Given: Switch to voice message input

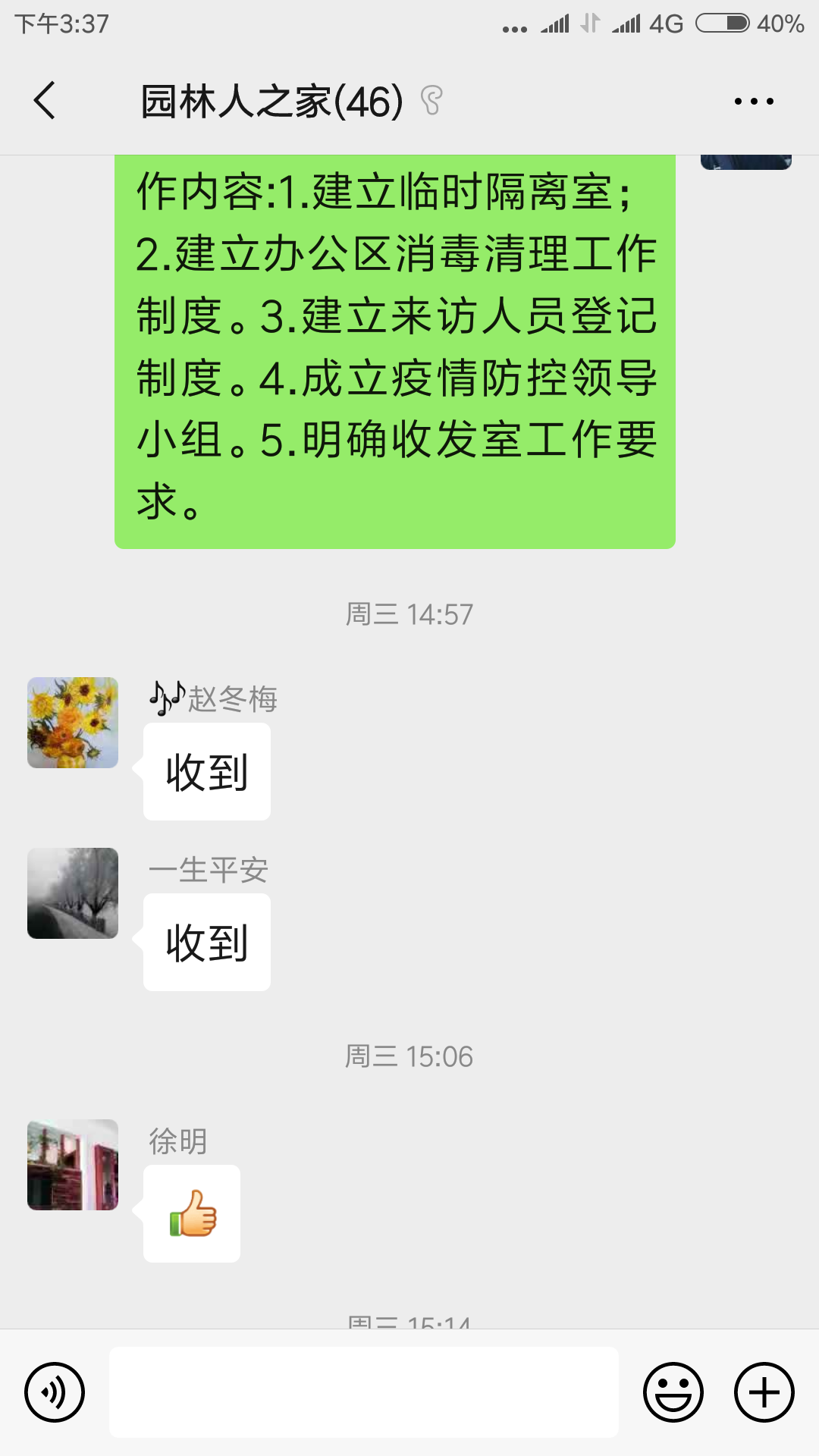Looking at the screenshot, I should (x=55, y=1392).
